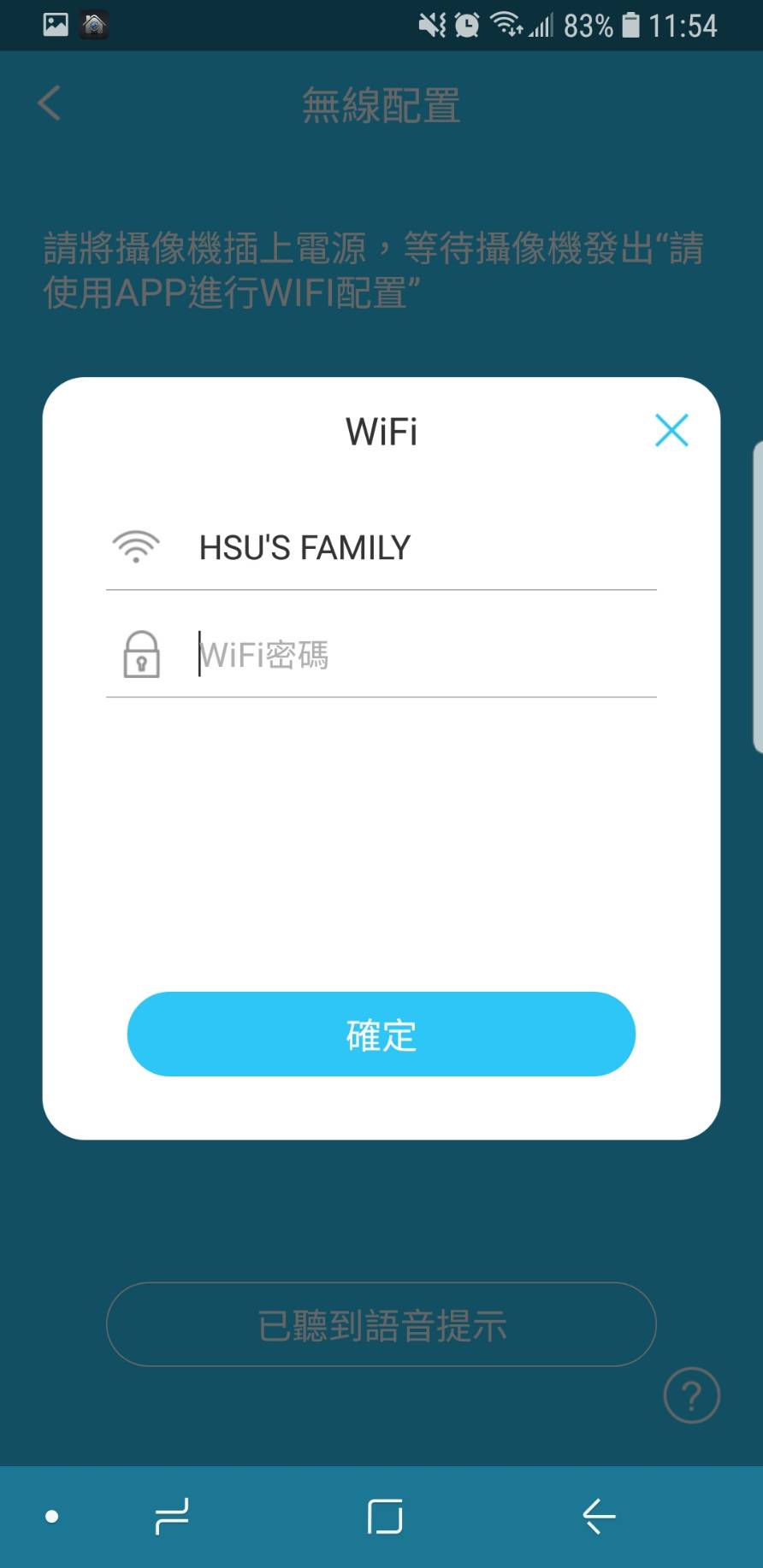Image resolution: width=763 pixels, height=1568 pixels.
Task: Open the system recent apps button
Action: point(172,1517)
